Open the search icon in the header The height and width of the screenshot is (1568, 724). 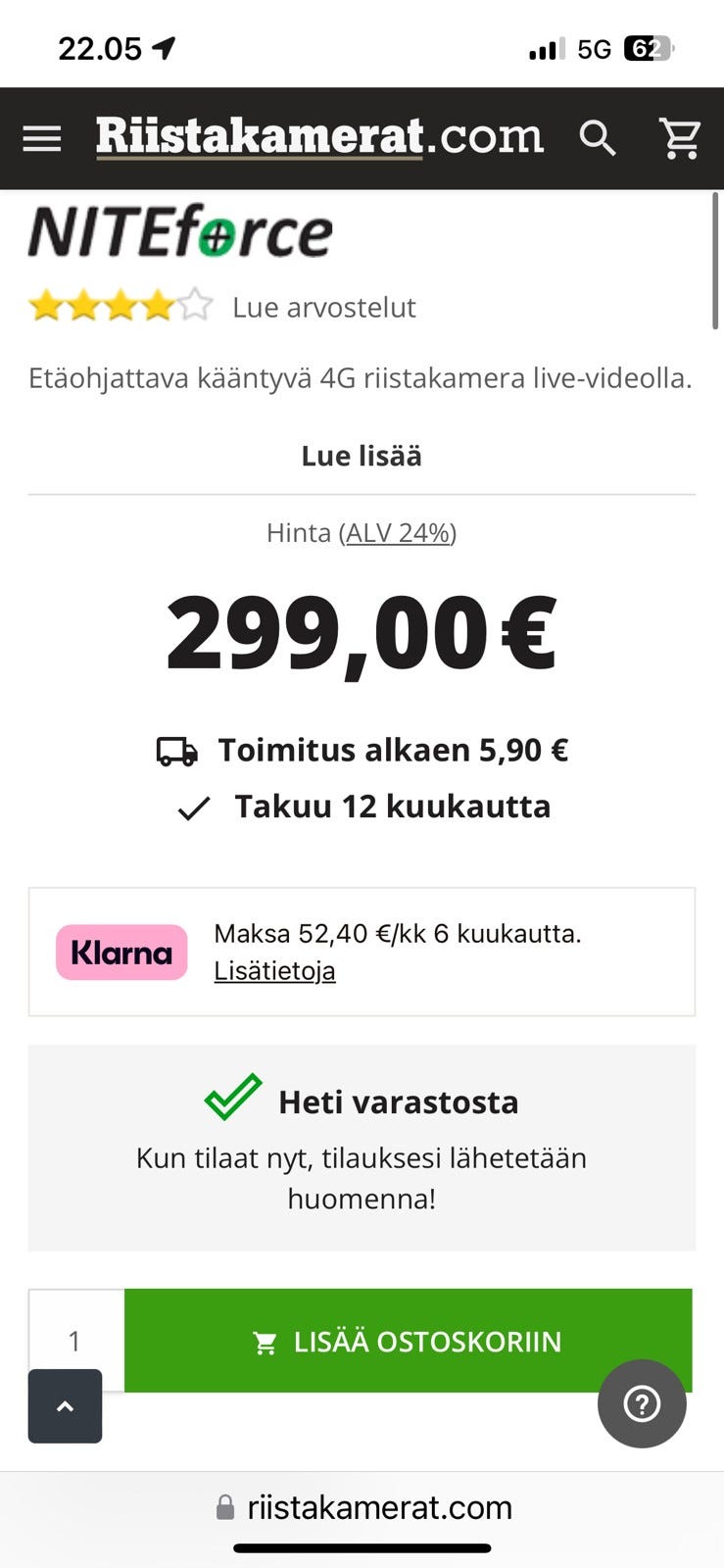point(599,138)
